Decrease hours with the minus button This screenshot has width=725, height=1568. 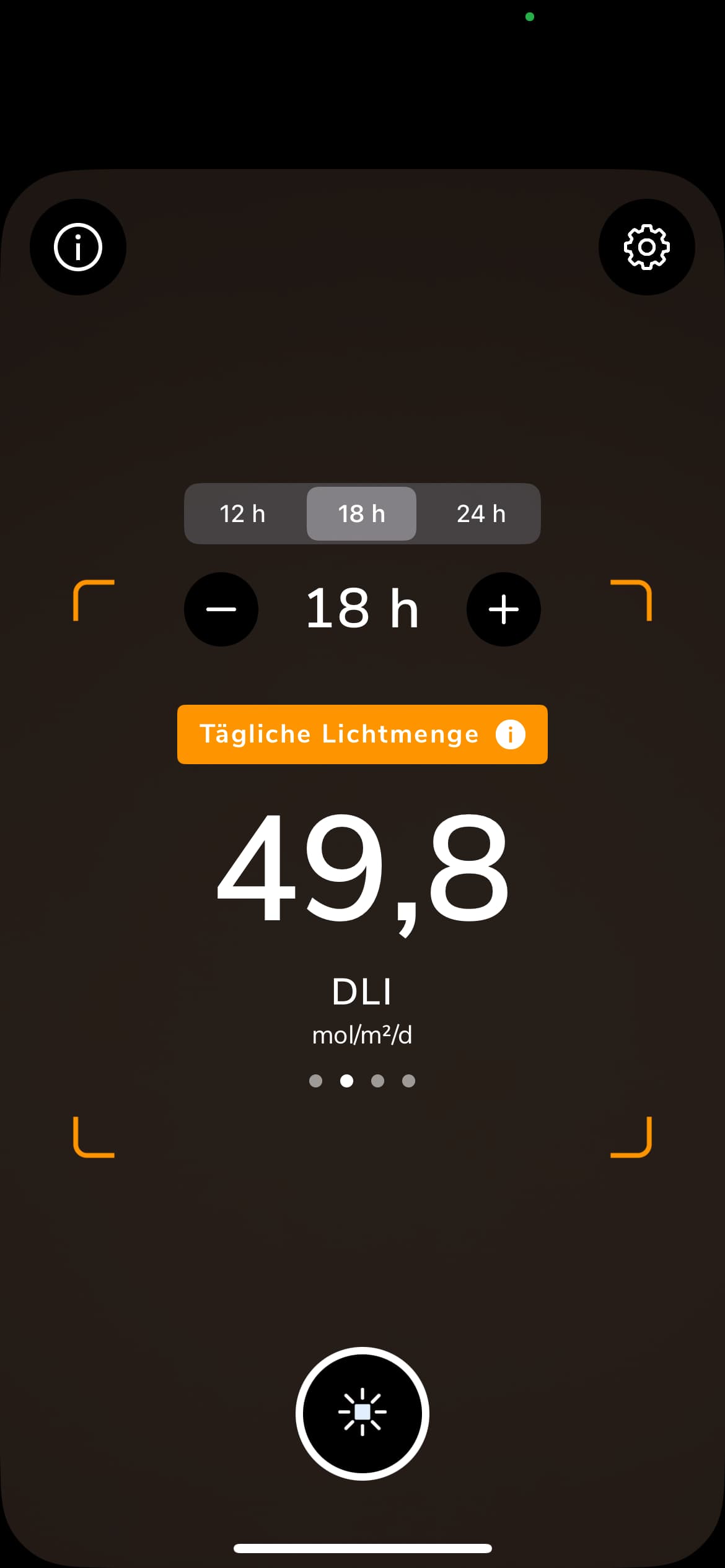[221, 609]
